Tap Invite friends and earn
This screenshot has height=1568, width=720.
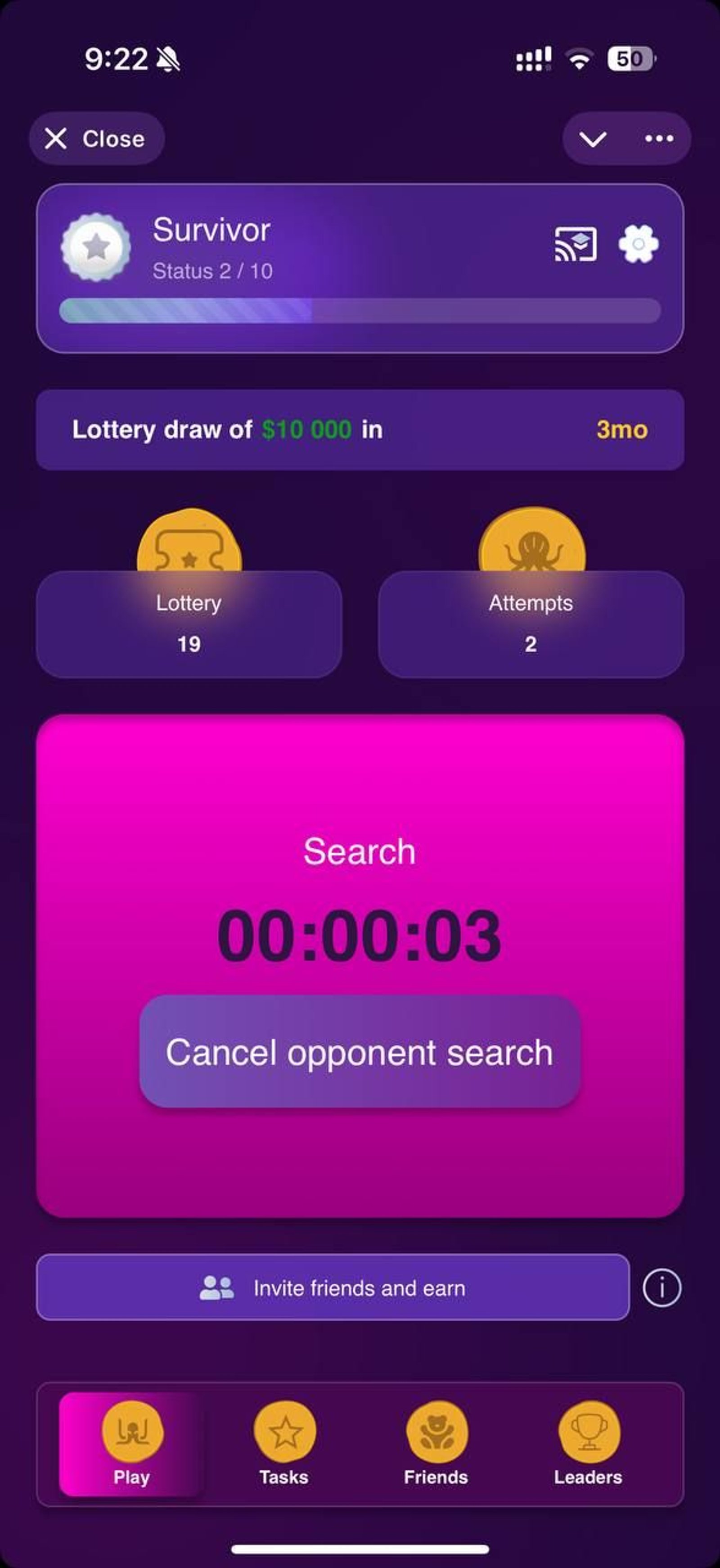[332, 1288]
